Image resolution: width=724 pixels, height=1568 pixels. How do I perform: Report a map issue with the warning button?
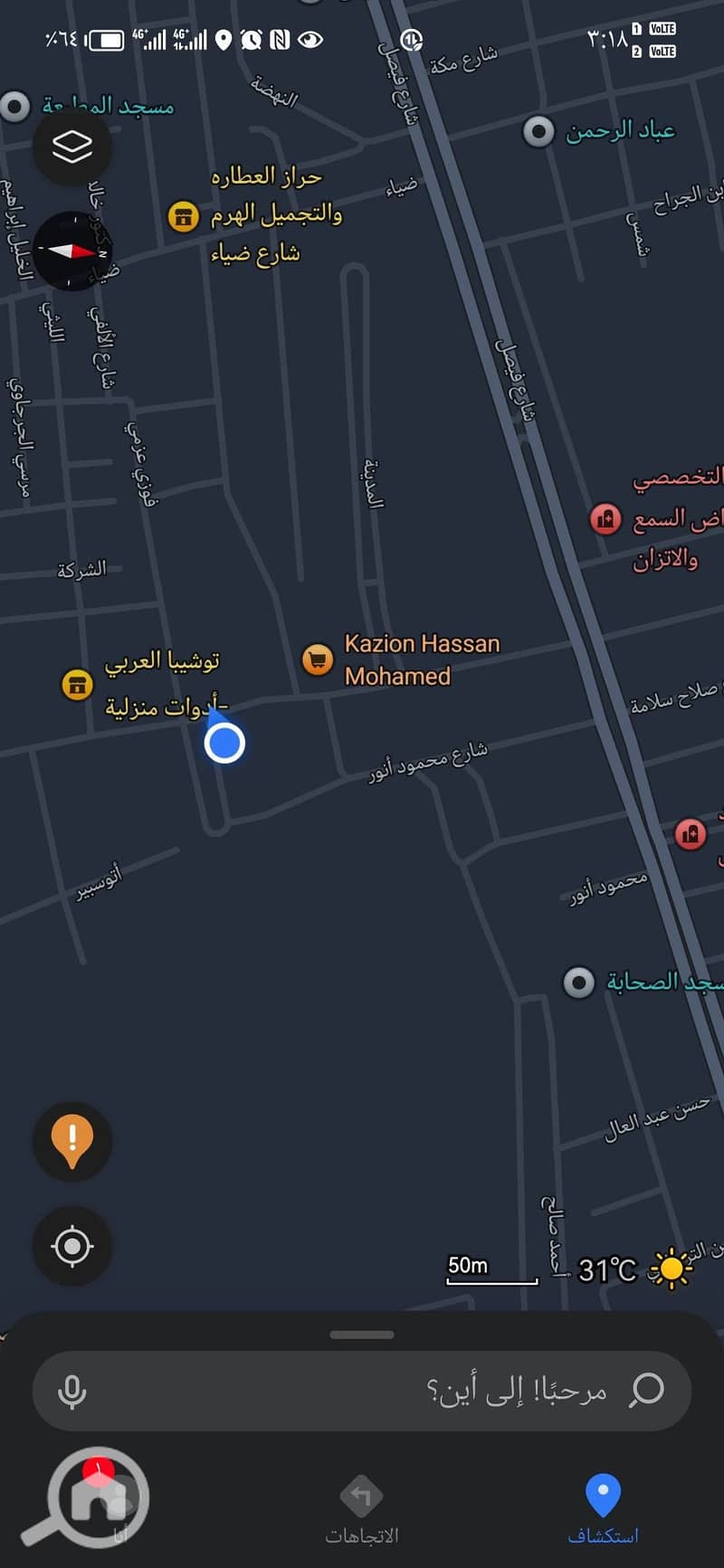(x=72, y=1140)
